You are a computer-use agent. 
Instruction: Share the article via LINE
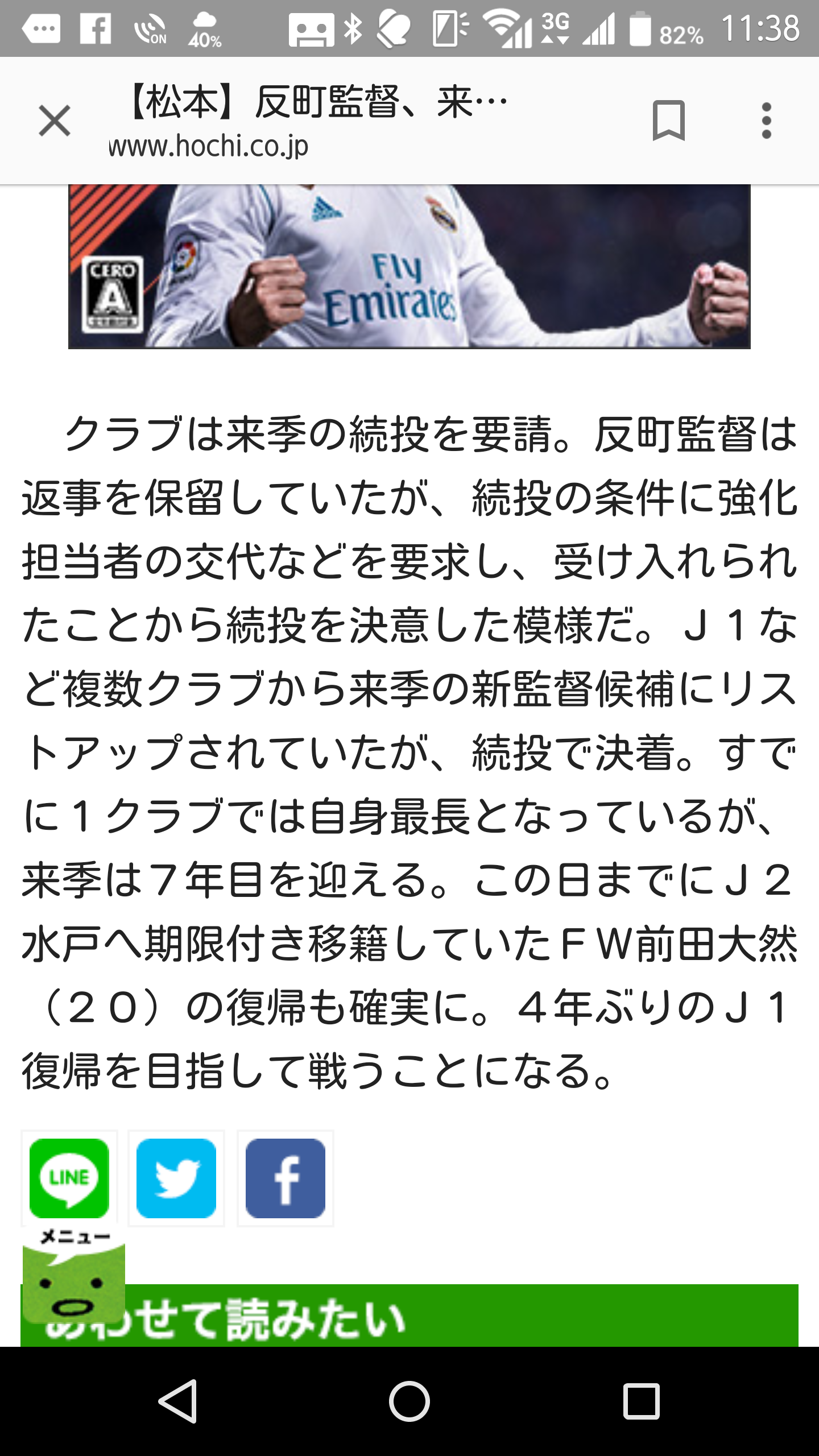(69, 1178)
